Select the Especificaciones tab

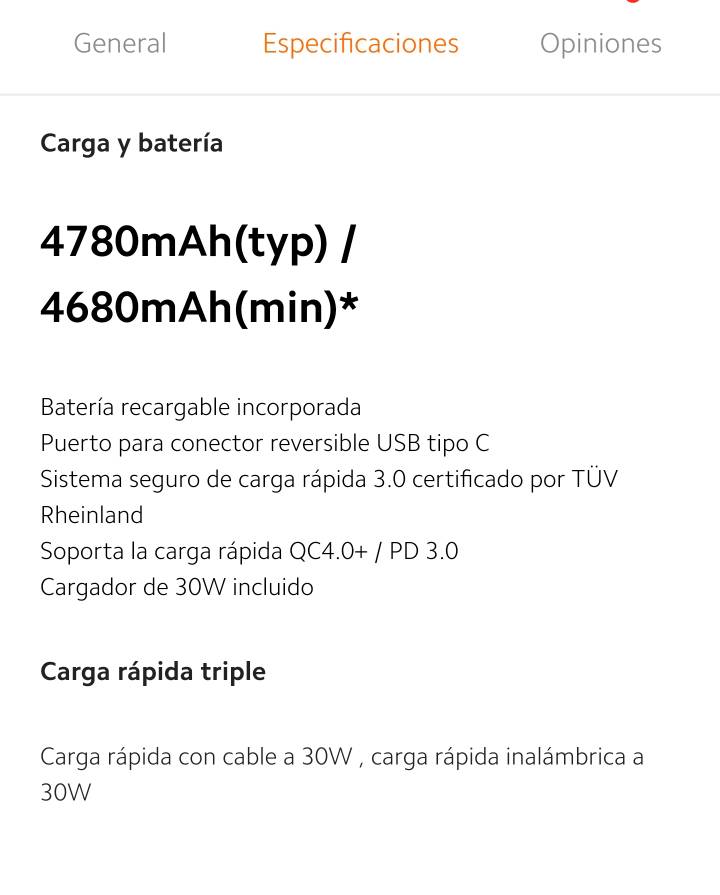tap(360, 44)
